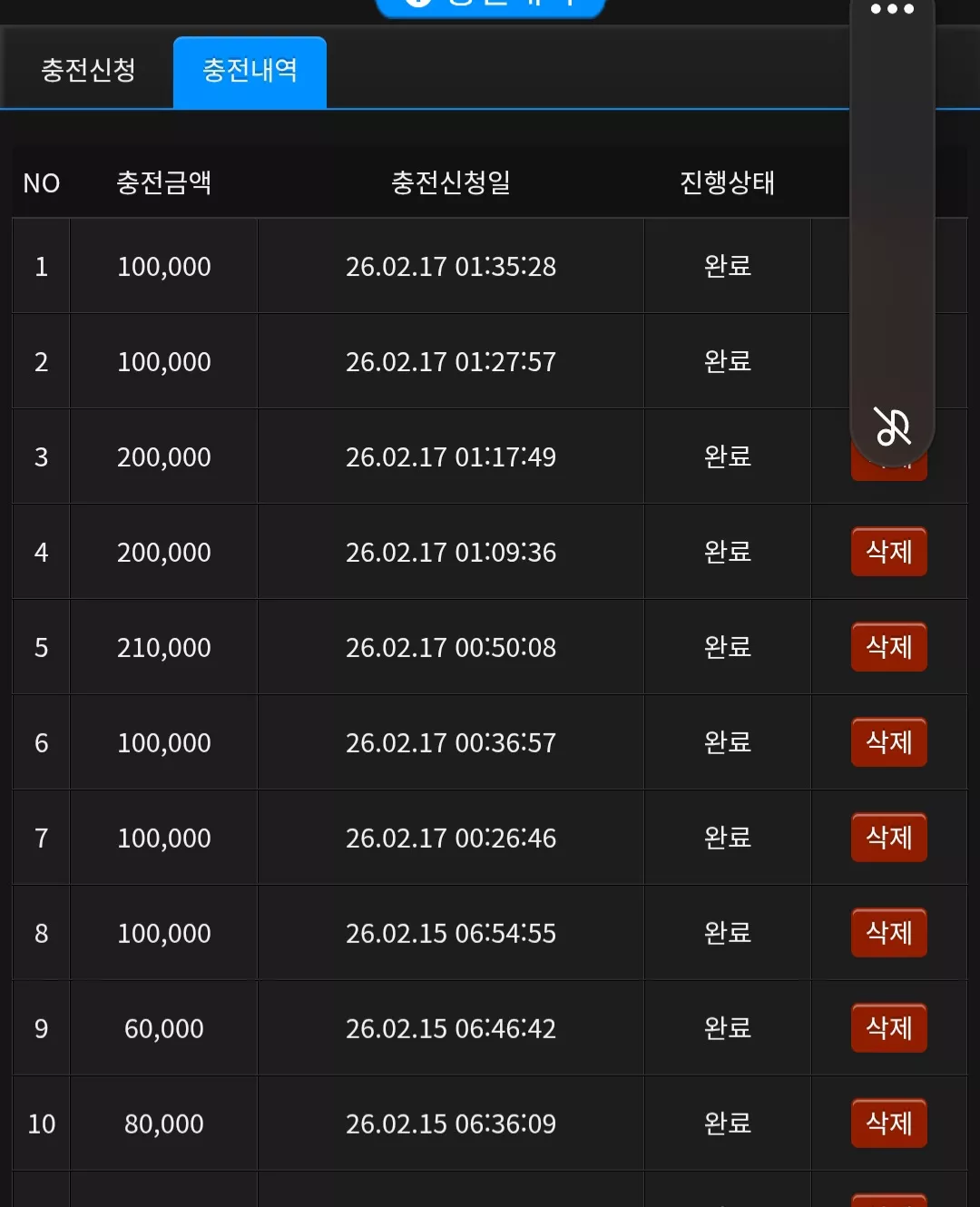Tap the crossed-out scroll capture icon
The height and width of the screenshot is (1207, 980).
pos(892,427)
